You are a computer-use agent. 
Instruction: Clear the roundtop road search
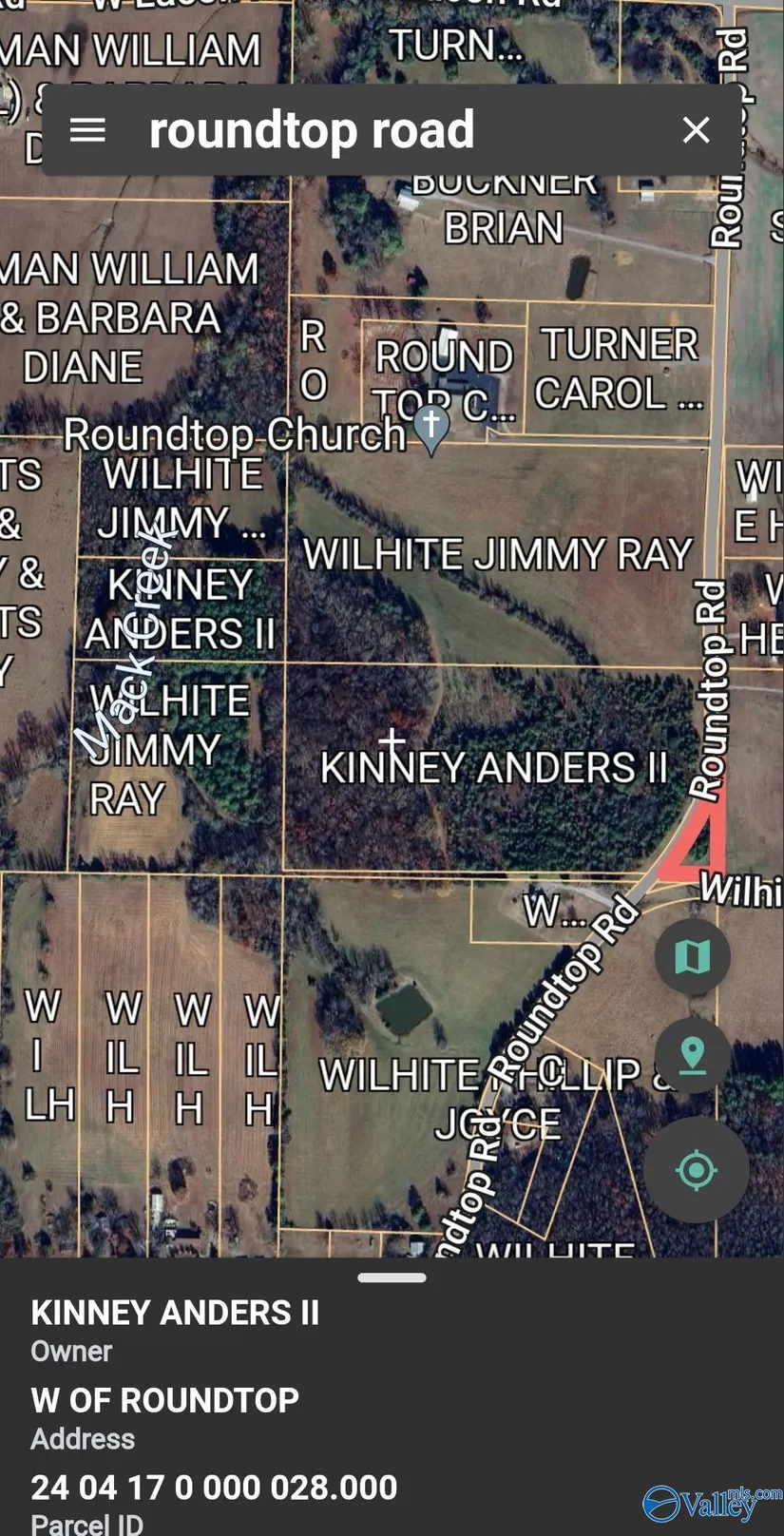[x=696, y=130]
